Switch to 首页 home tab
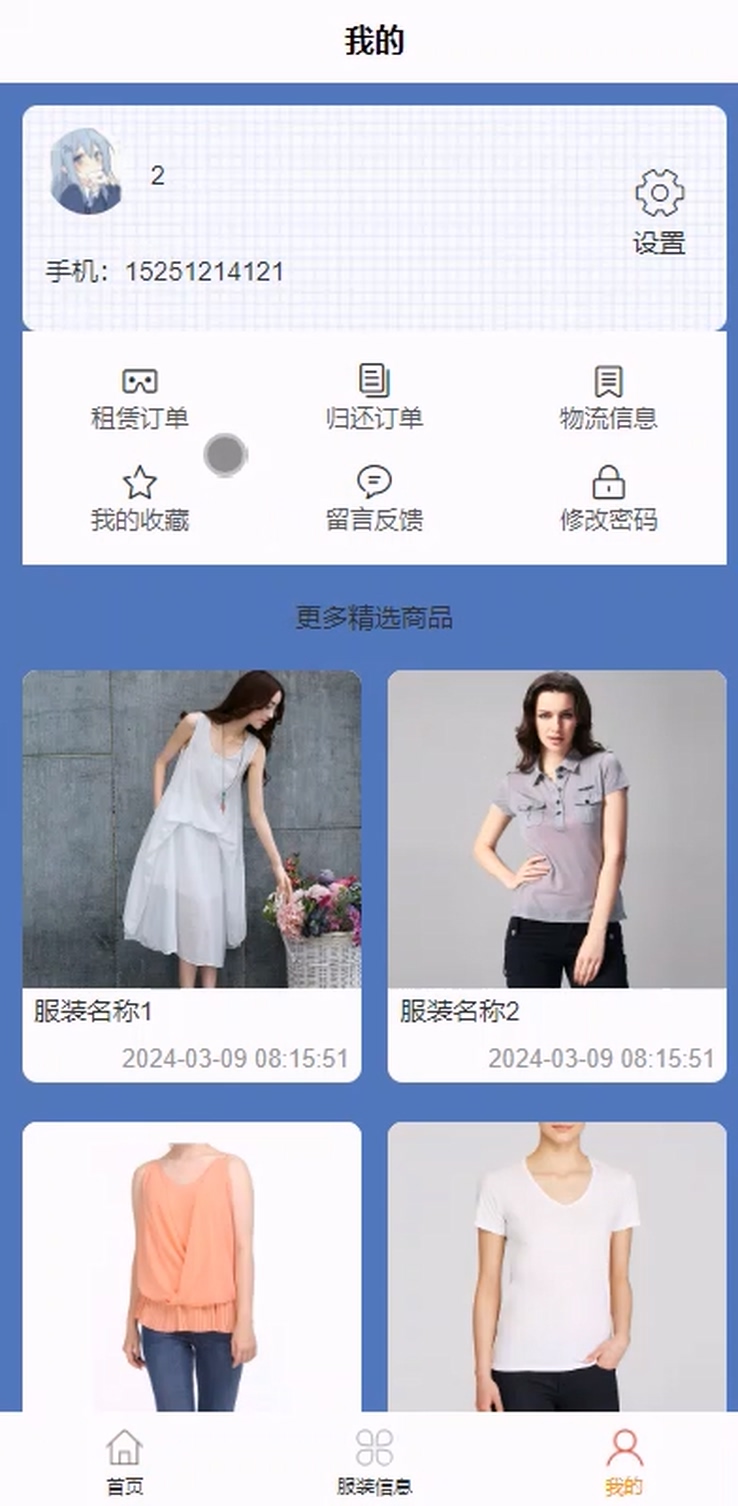 (124, 1461)
